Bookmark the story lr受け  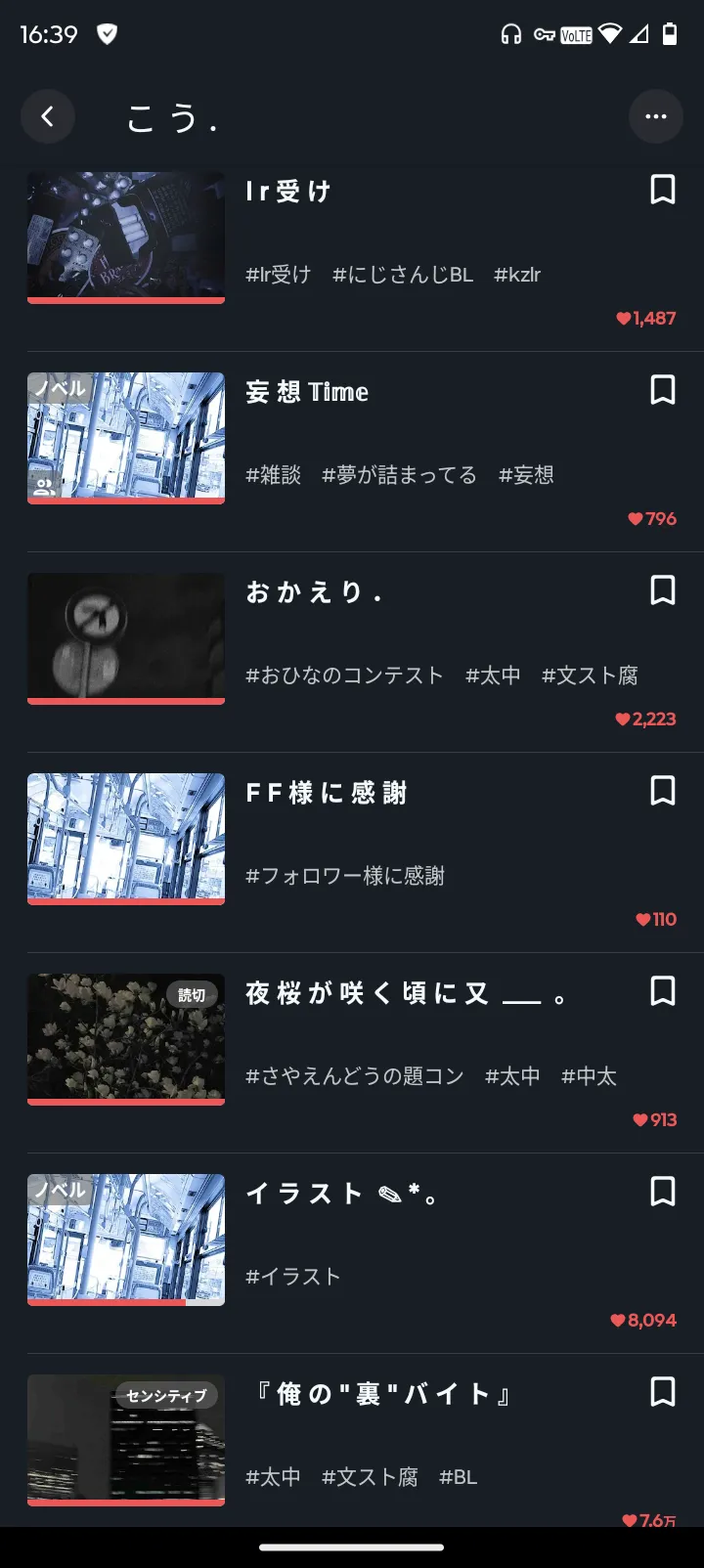point(663,190)
